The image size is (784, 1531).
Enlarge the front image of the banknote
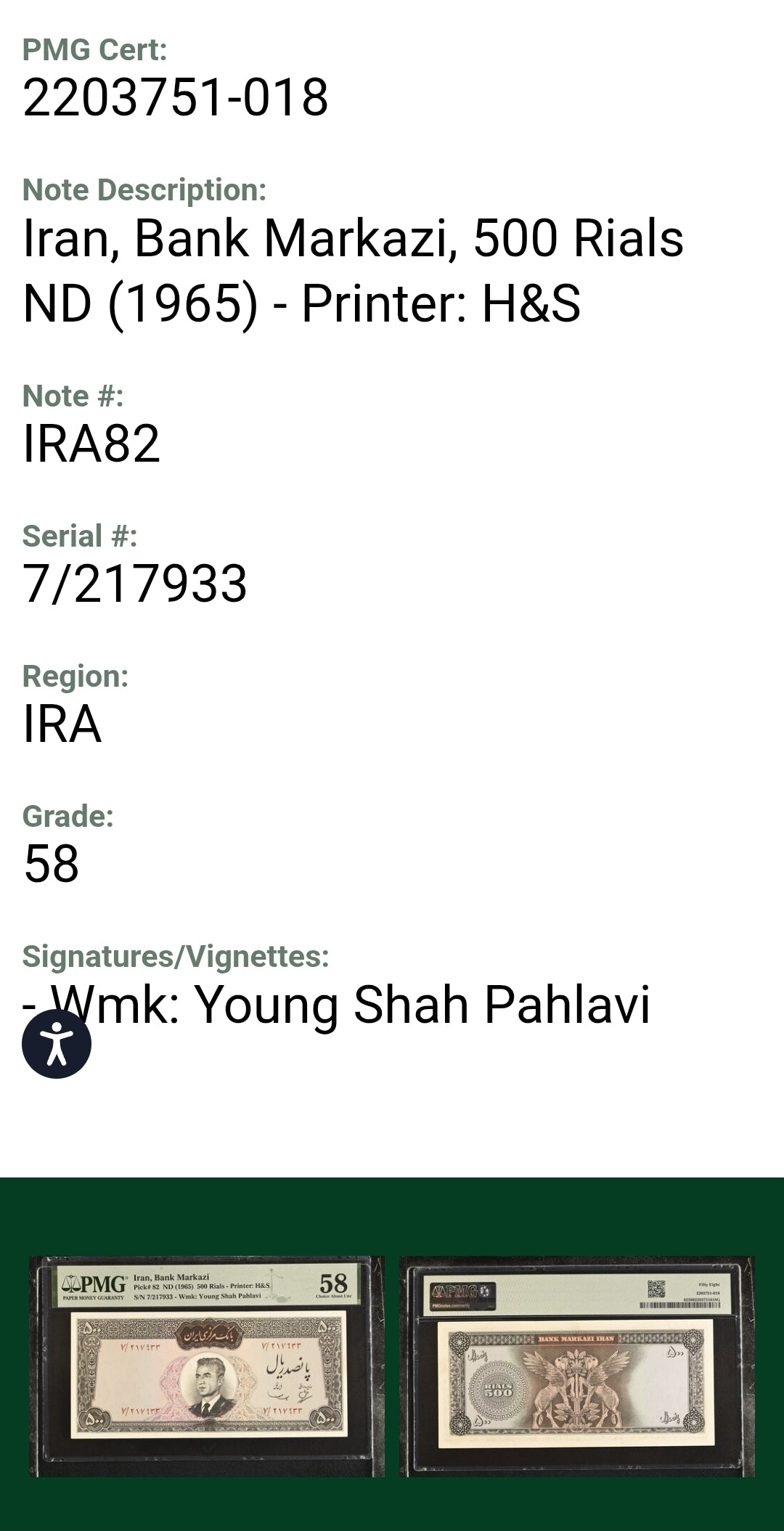click(x=207, y=1365)
